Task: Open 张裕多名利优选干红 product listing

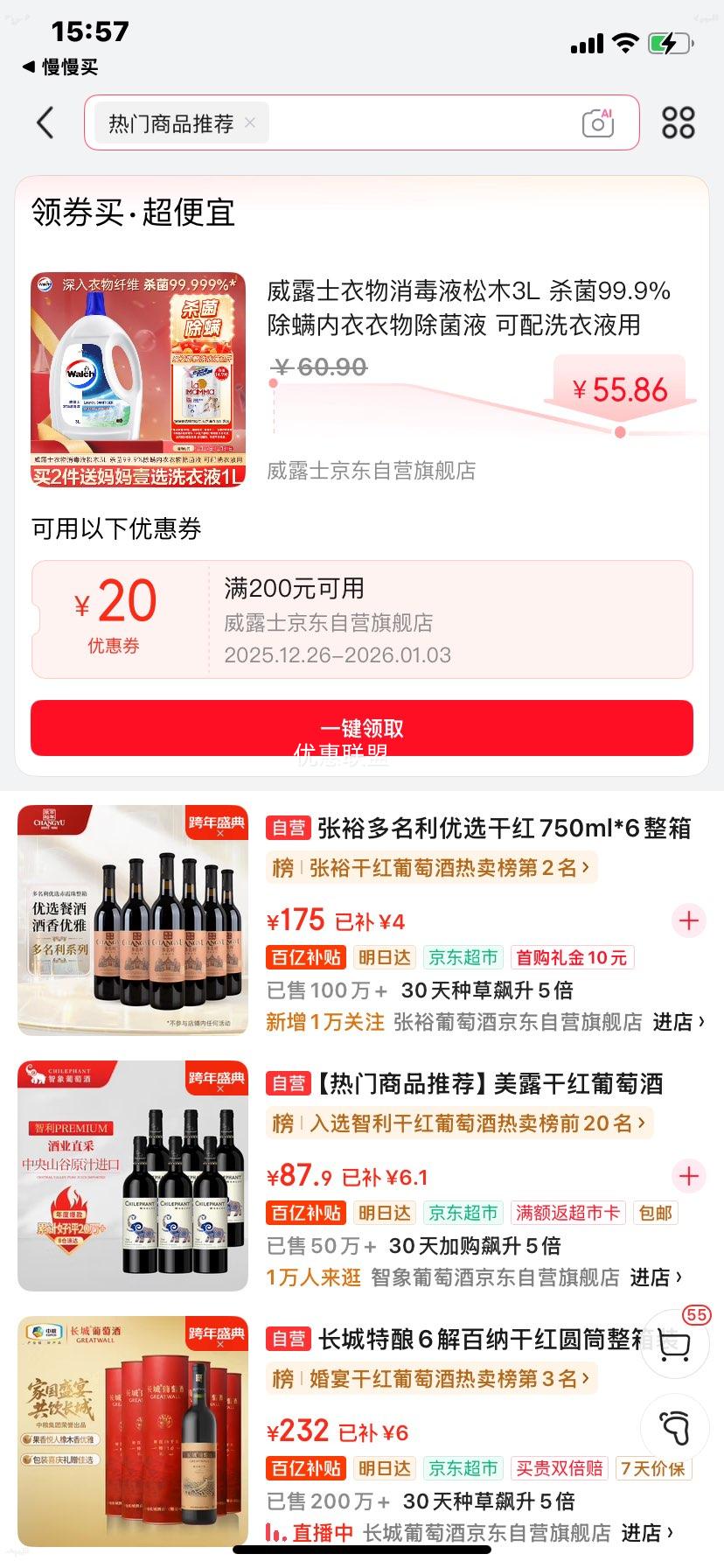Action: point(504,828)
